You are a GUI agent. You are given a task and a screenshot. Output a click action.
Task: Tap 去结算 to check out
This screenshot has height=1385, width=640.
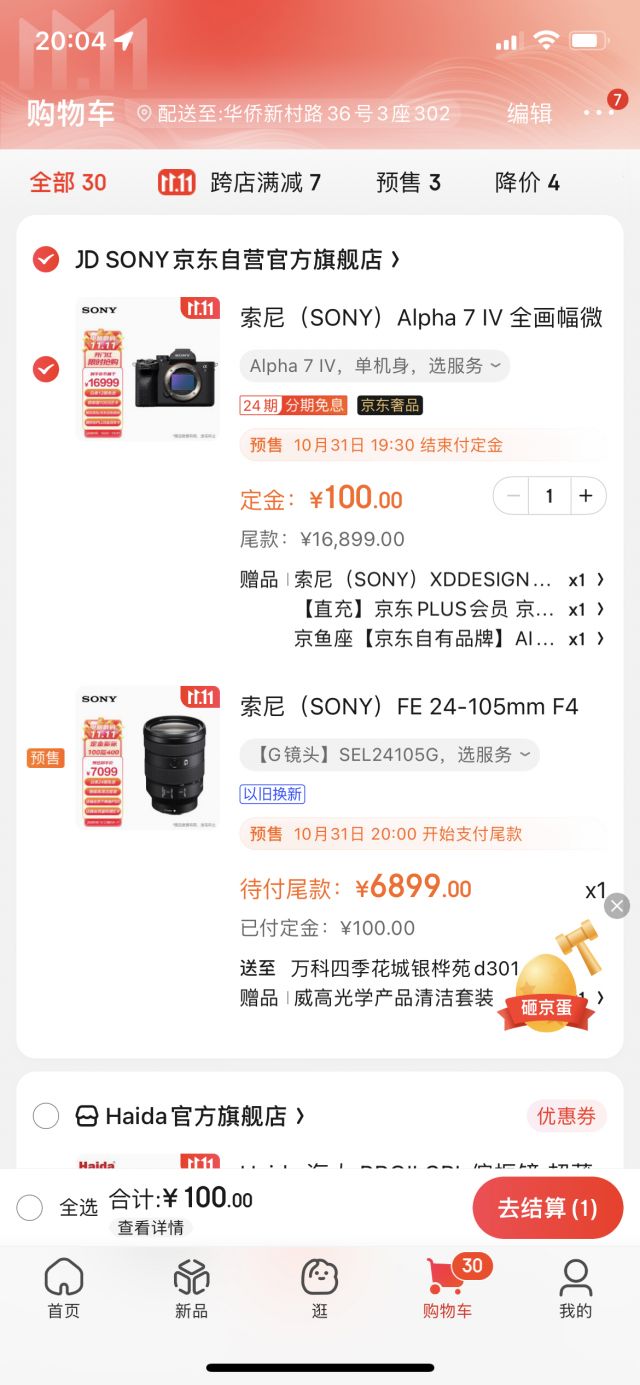click(547, 1208)
